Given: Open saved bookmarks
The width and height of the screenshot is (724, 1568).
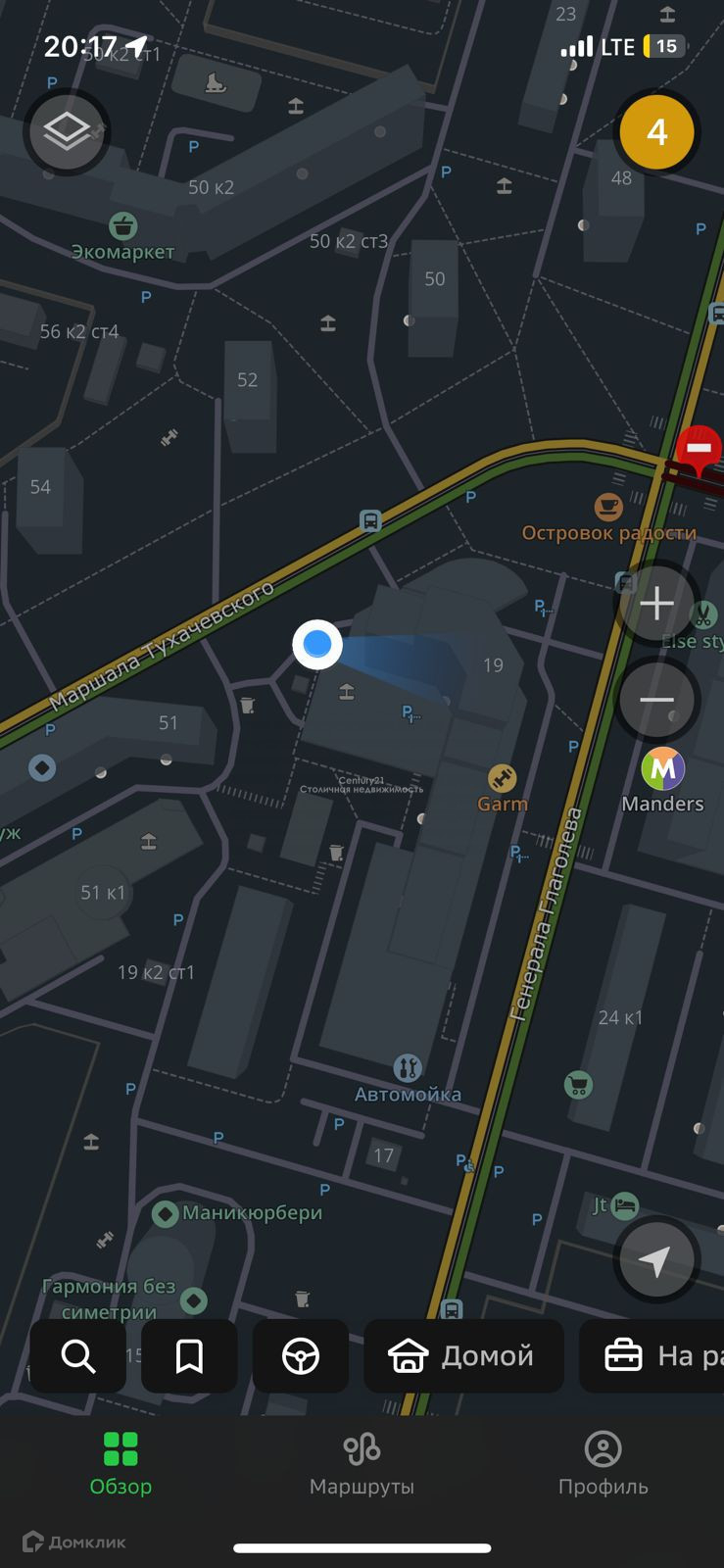Looking at the screenshot, I should click(189, 1356).
